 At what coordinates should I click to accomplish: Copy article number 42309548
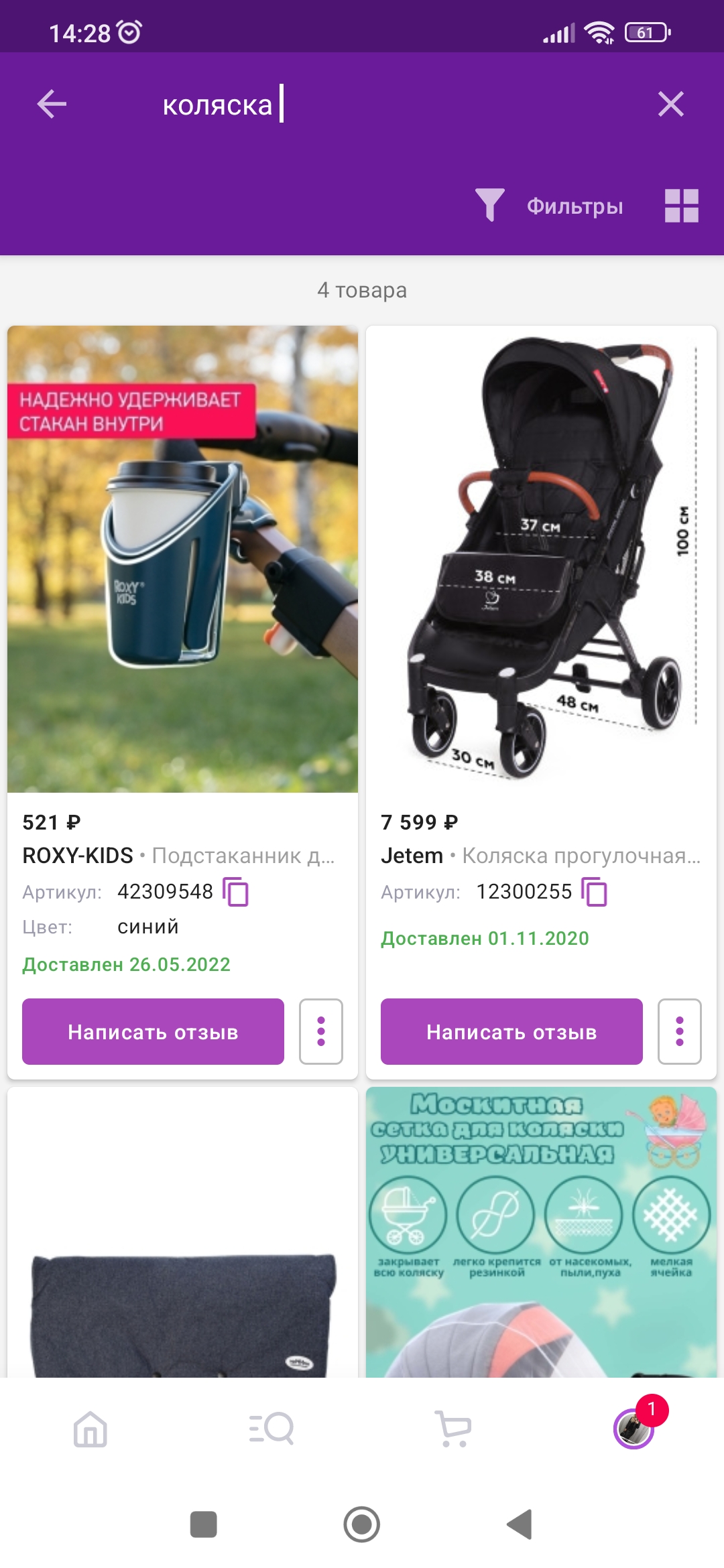tap(235, 892)
